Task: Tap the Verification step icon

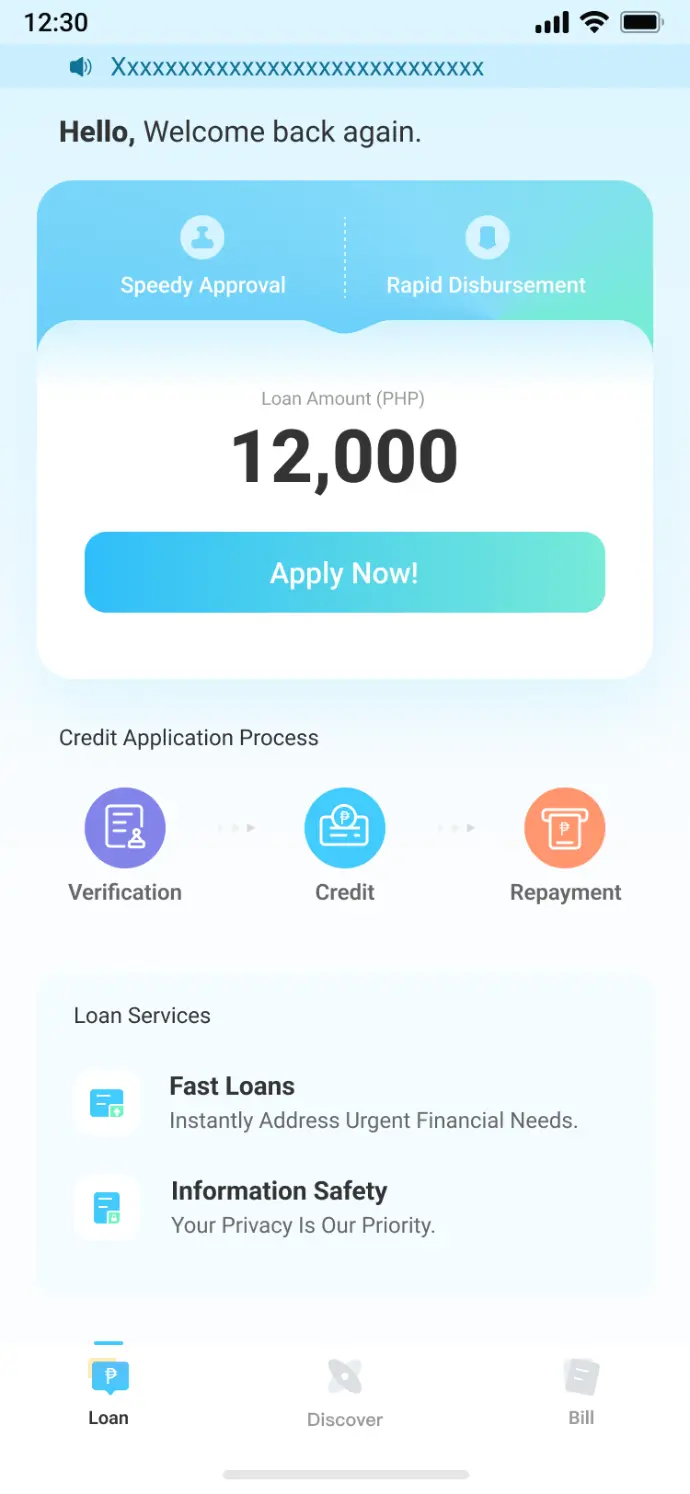Action: point(125,828)
